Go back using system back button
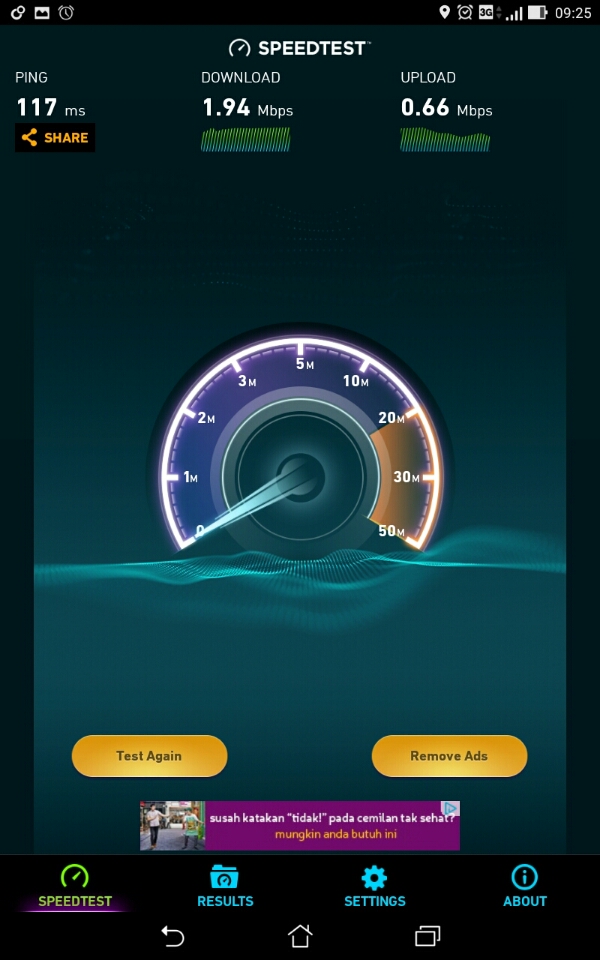The width and height of the screenshot is (600, 960). point(173,936)
